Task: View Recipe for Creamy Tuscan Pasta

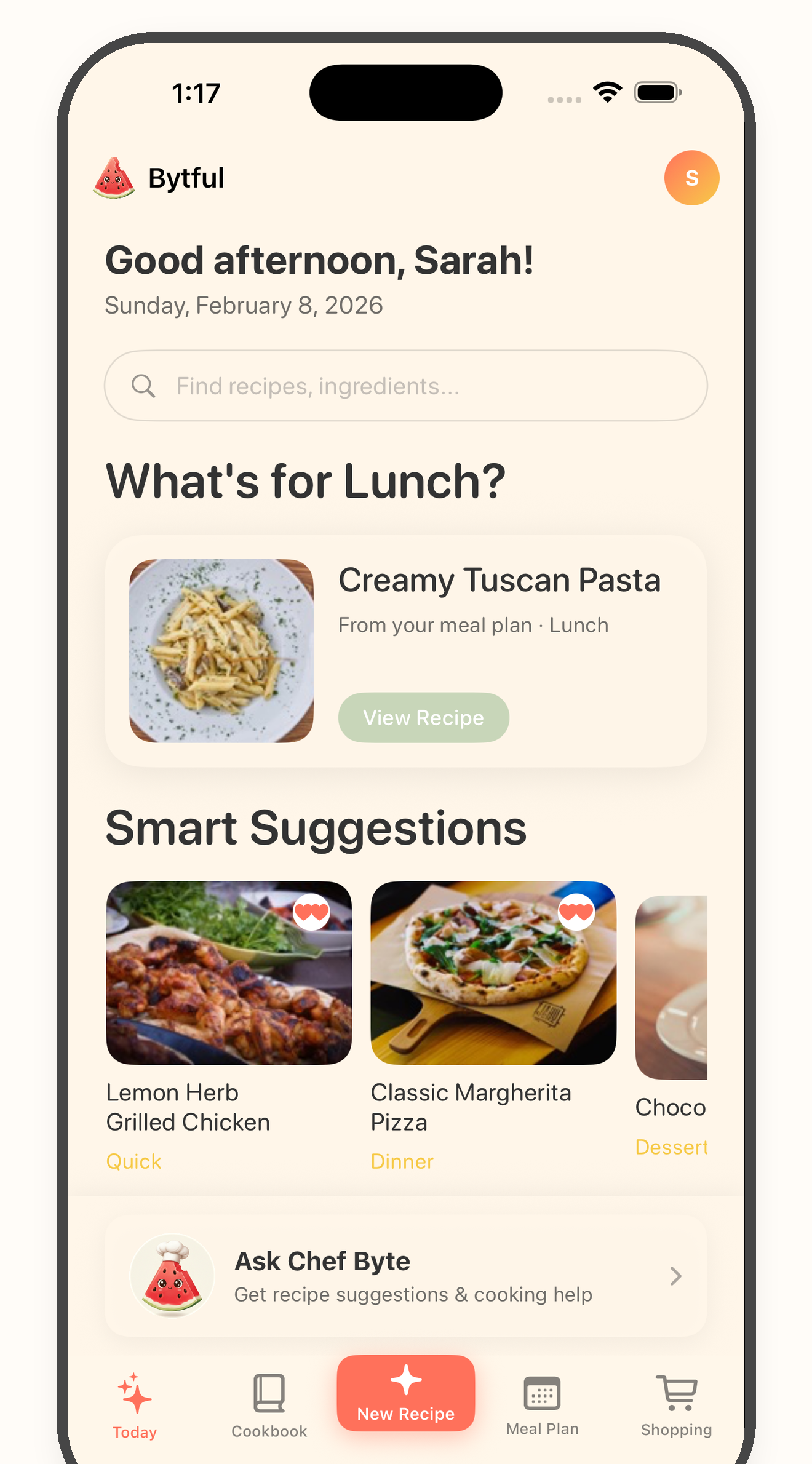Action: (x=423, y=717)
